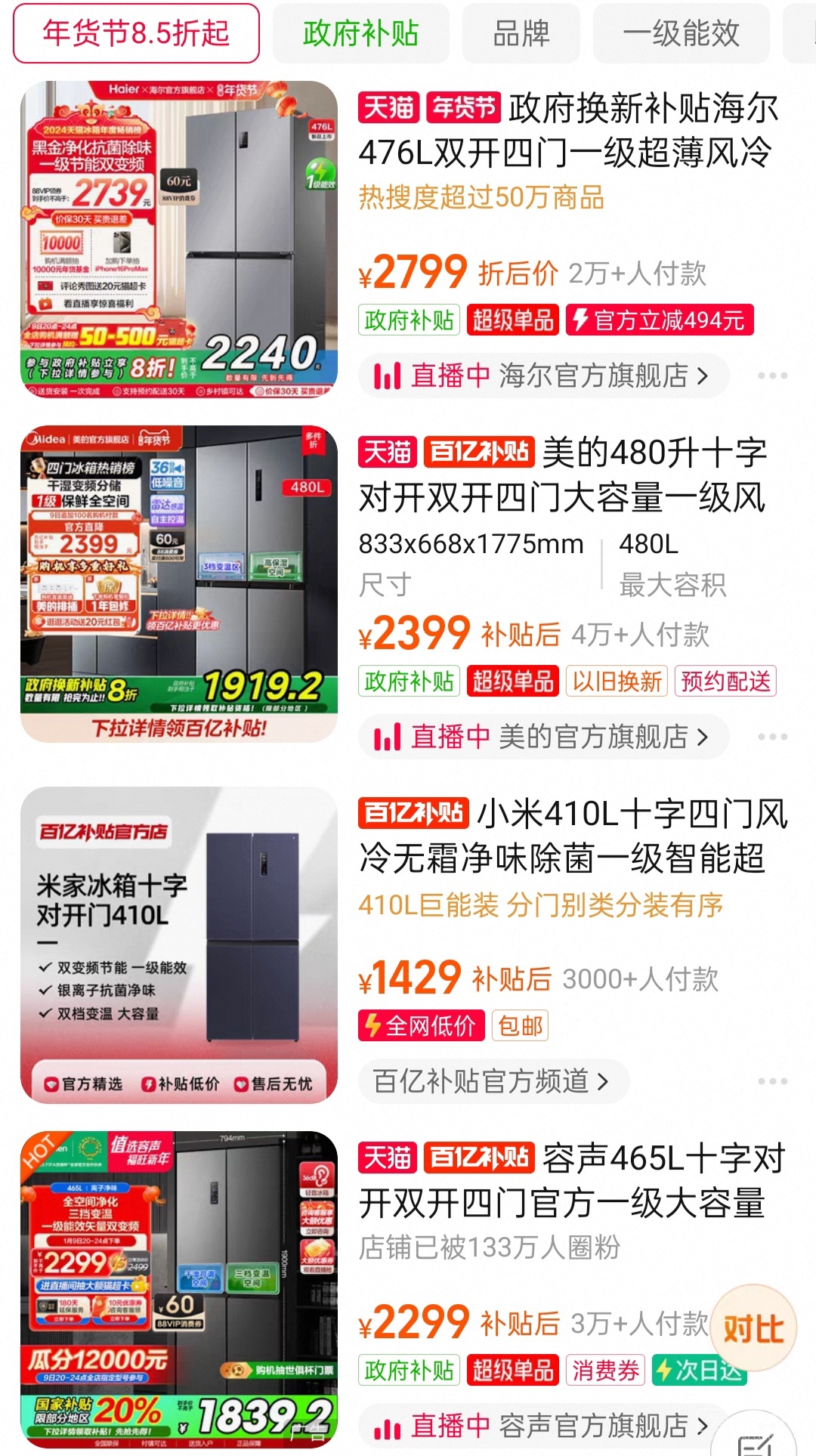Select the 年货节8.5折起 filter chip
Image resolution: width=816 pixels, height=1456 pixels.
136,33
